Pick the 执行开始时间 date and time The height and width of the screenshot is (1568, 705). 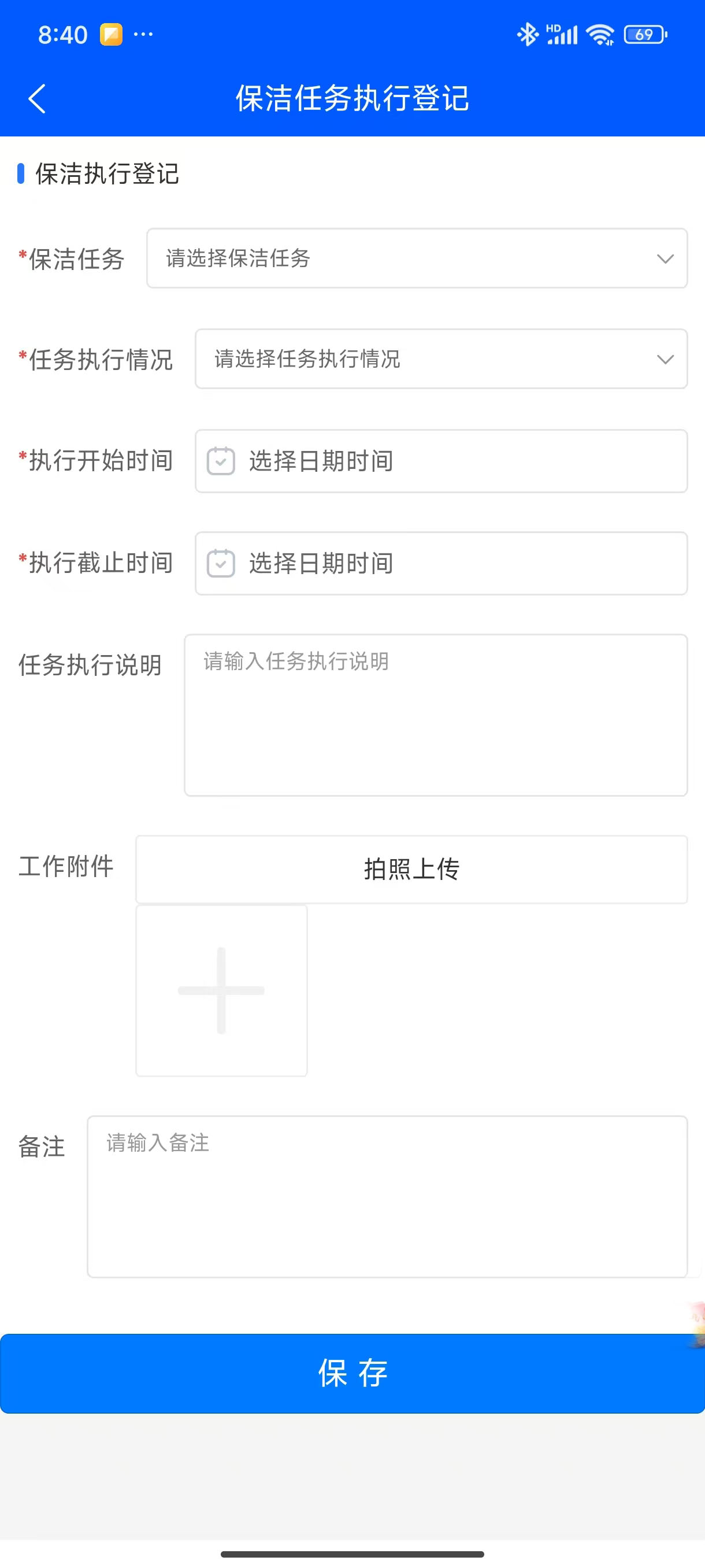[x=441, y=461]
